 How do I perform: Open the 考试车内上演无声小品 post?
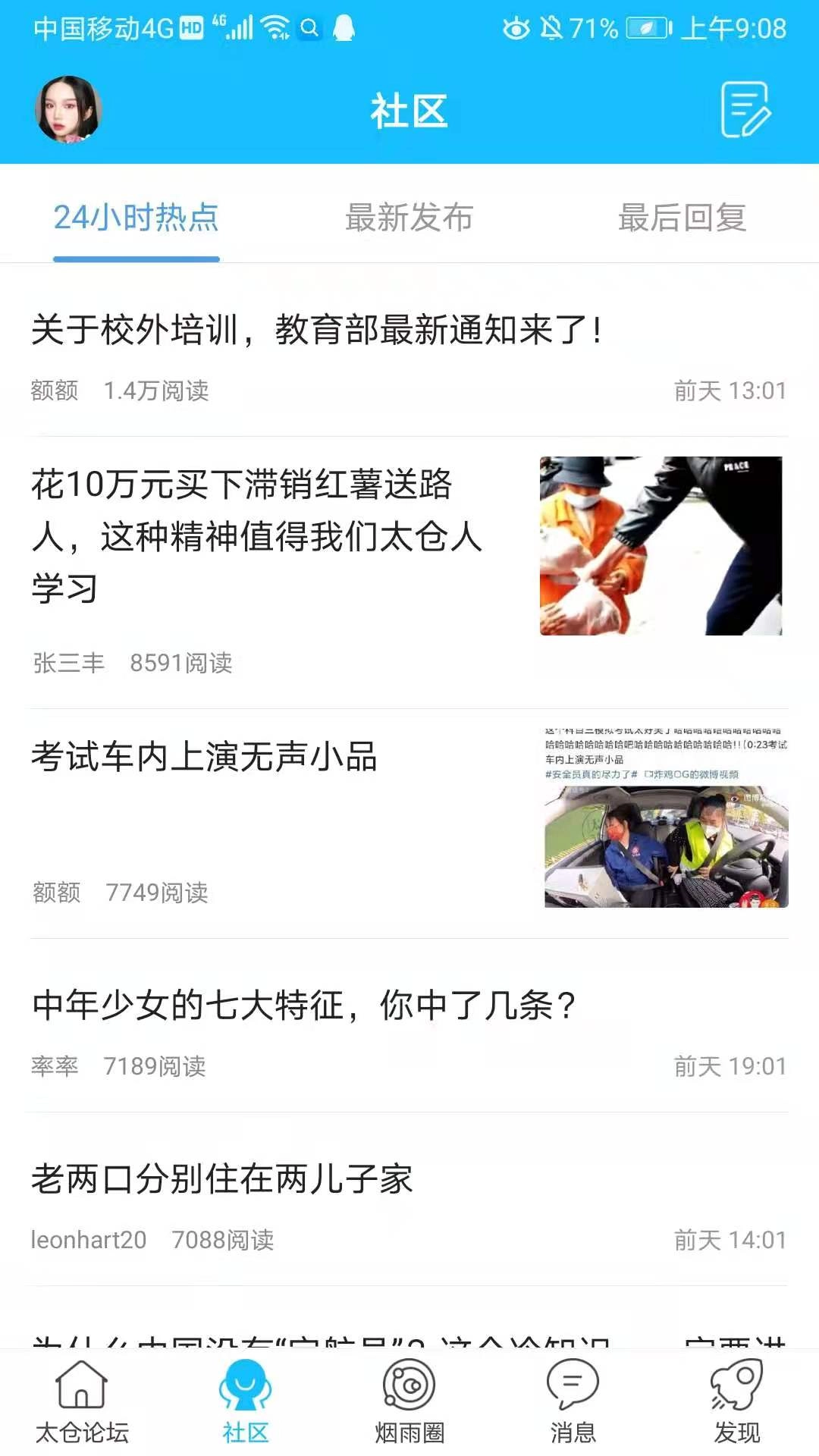tap(205, 758)
